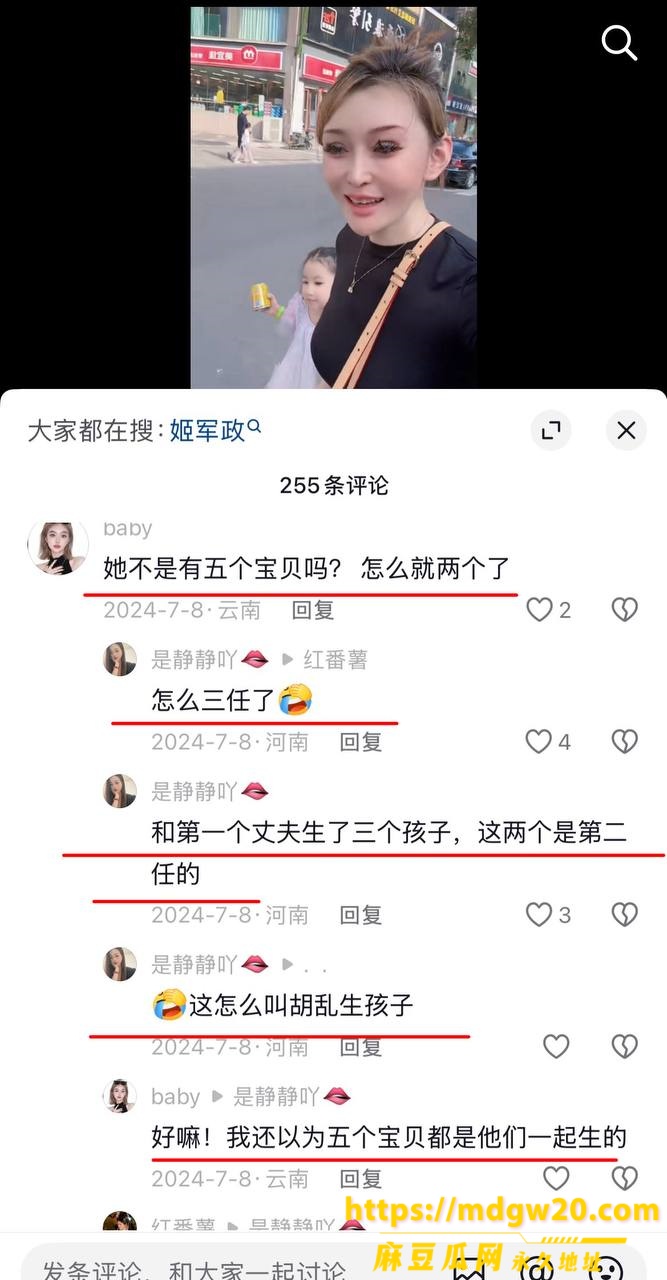This screenshot has height=1280, width=667.
Task: Expand the comments panel to full screen
Action: tap(550, 431)
